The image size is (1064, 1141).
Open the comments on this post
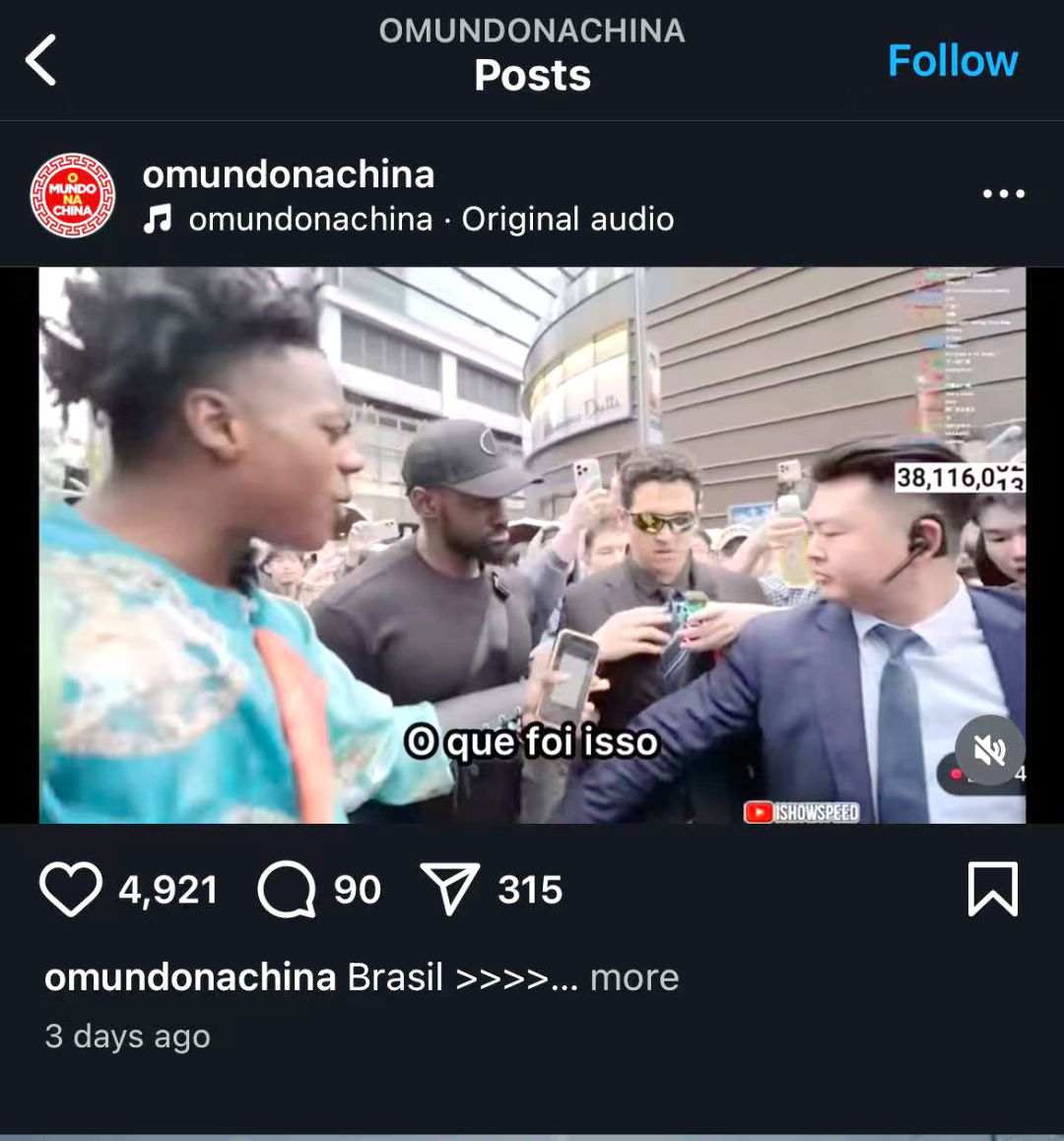287,889
